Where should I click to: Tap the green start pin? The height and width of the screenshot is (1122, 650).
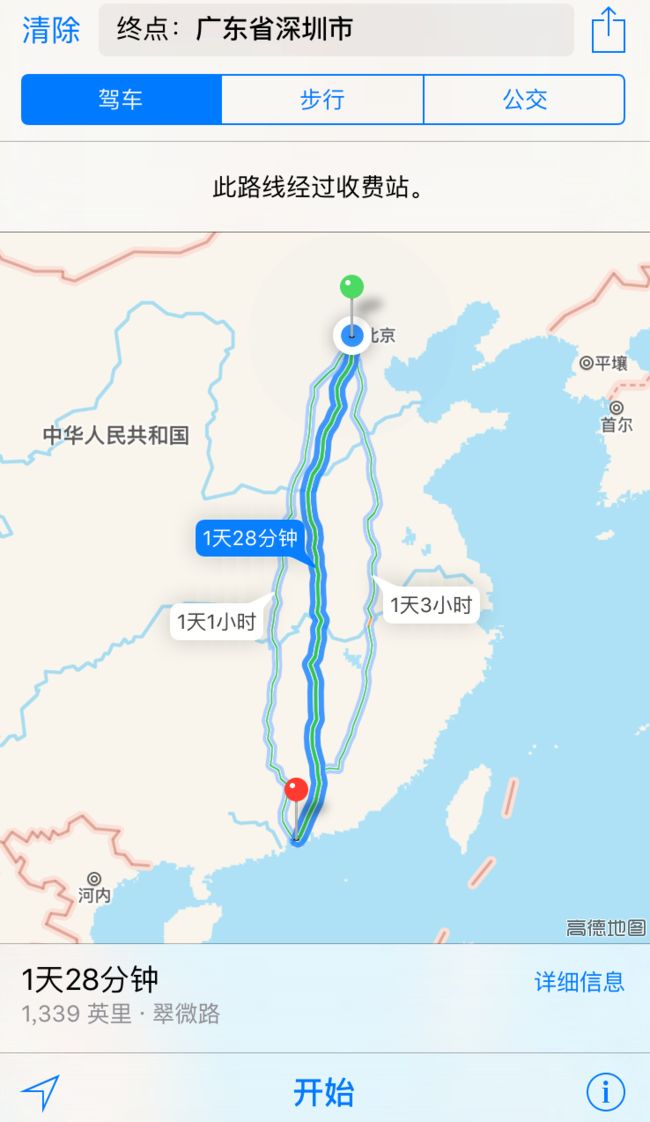click(x=351, y=287)
